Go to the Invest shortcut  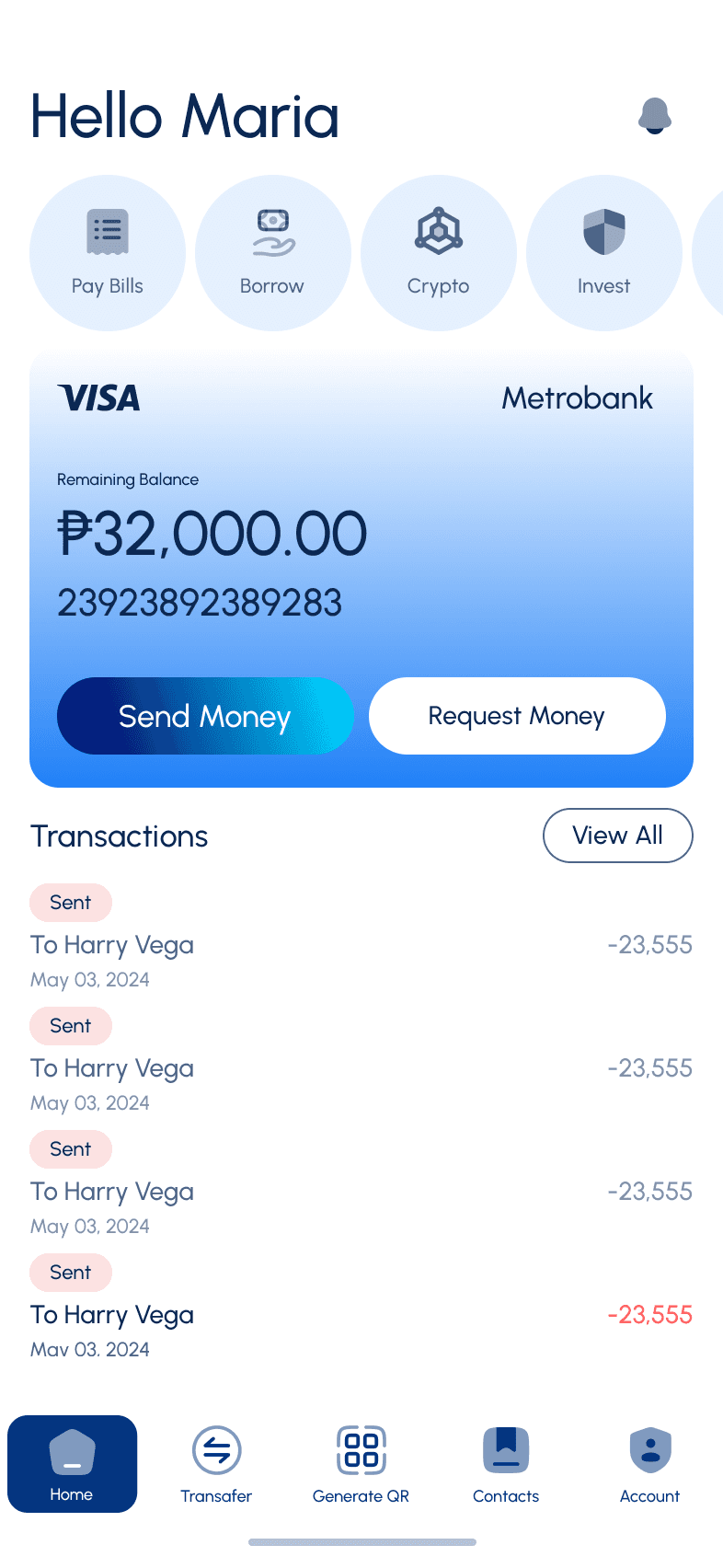click(604, 253)
